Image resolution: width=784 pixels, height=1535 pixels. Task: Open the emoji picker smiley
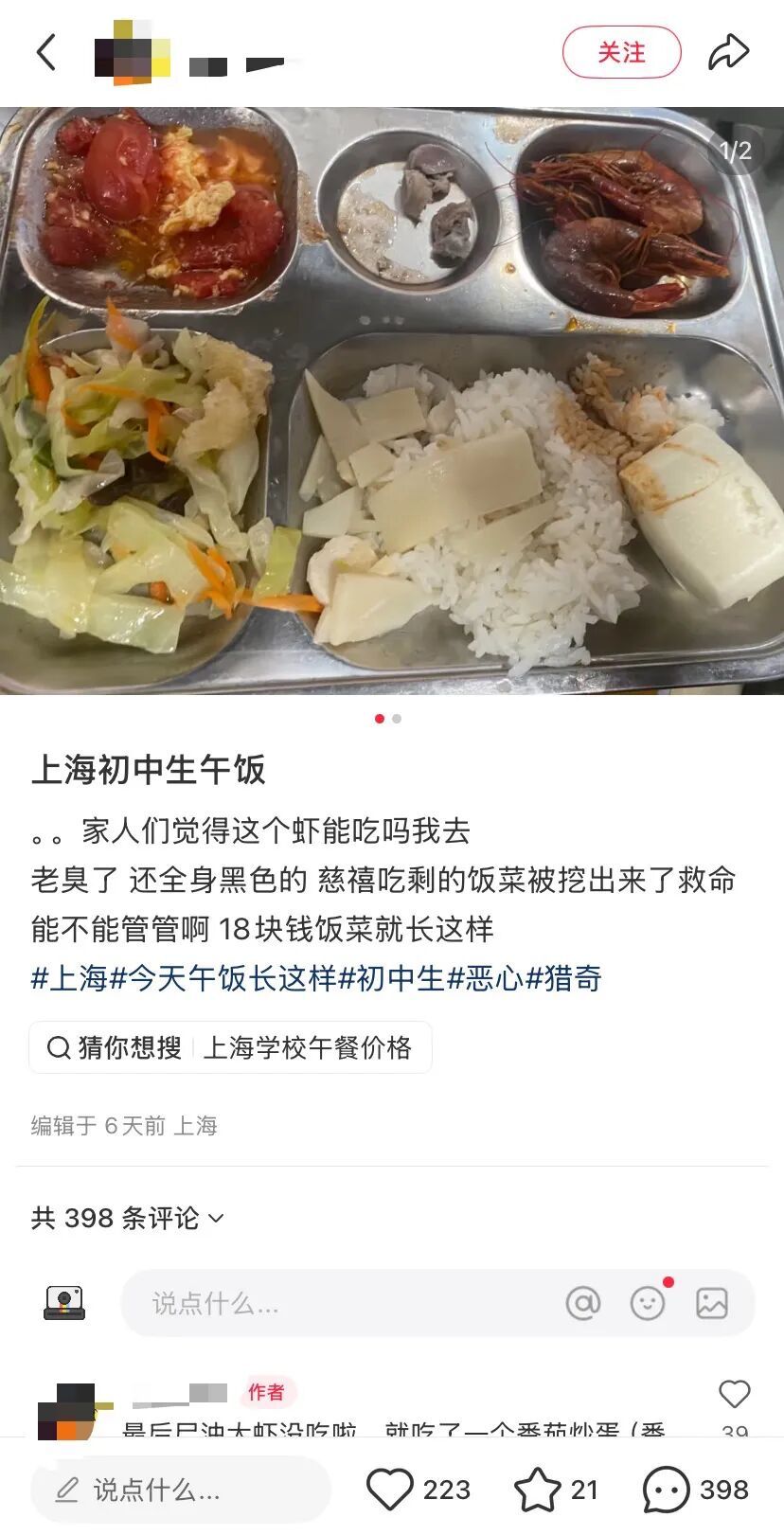click(x=648, y=1304)
